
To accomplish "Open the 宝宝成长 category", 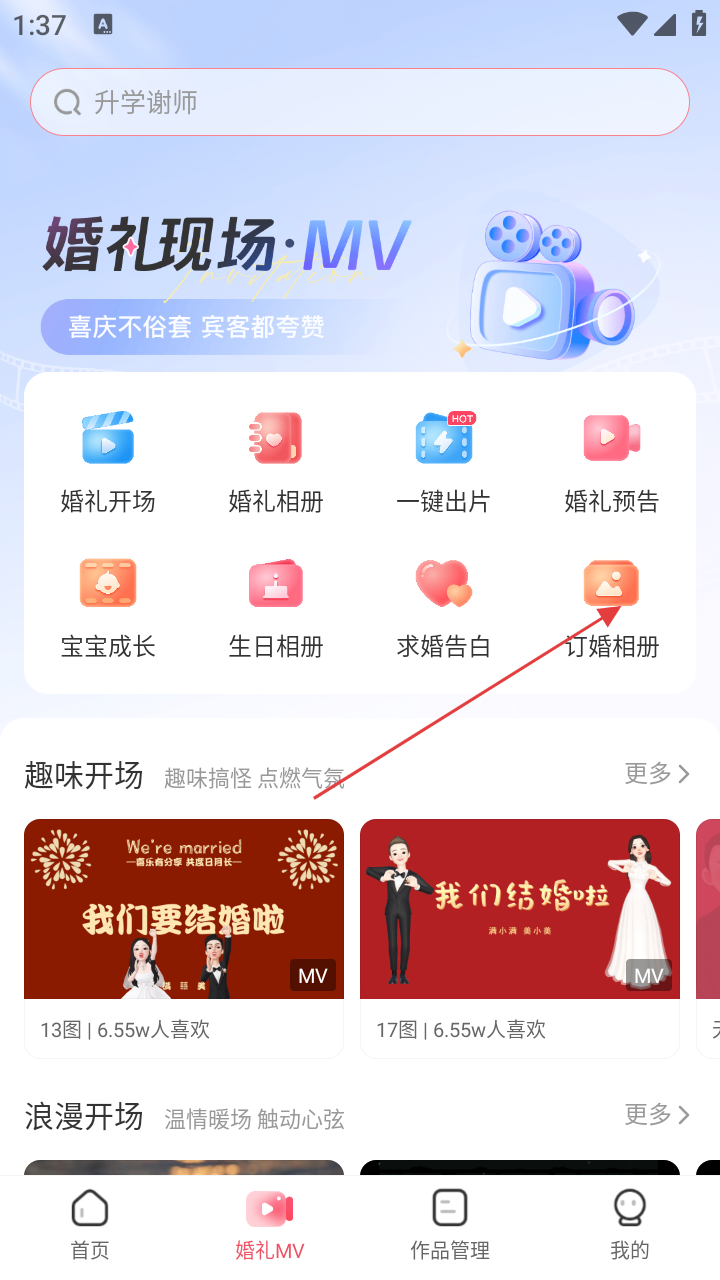I will pyautogui.click(x=108, y=606).
